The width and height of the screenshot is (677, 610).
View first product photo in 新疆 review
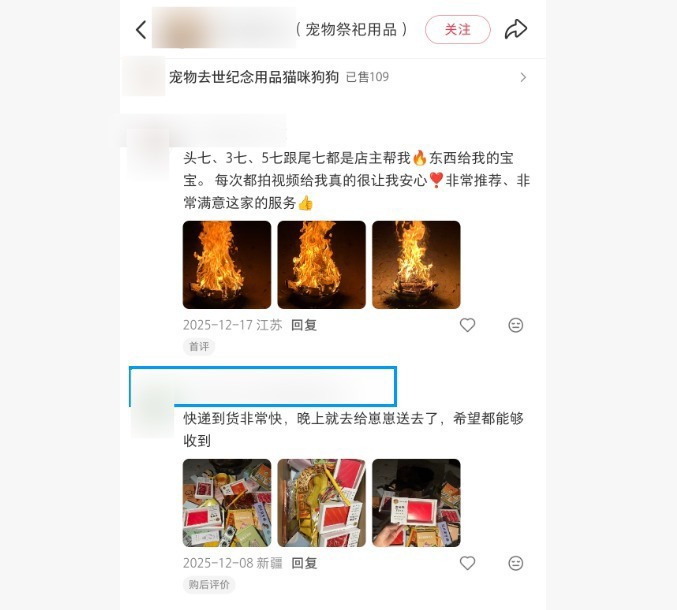point(227,502)
